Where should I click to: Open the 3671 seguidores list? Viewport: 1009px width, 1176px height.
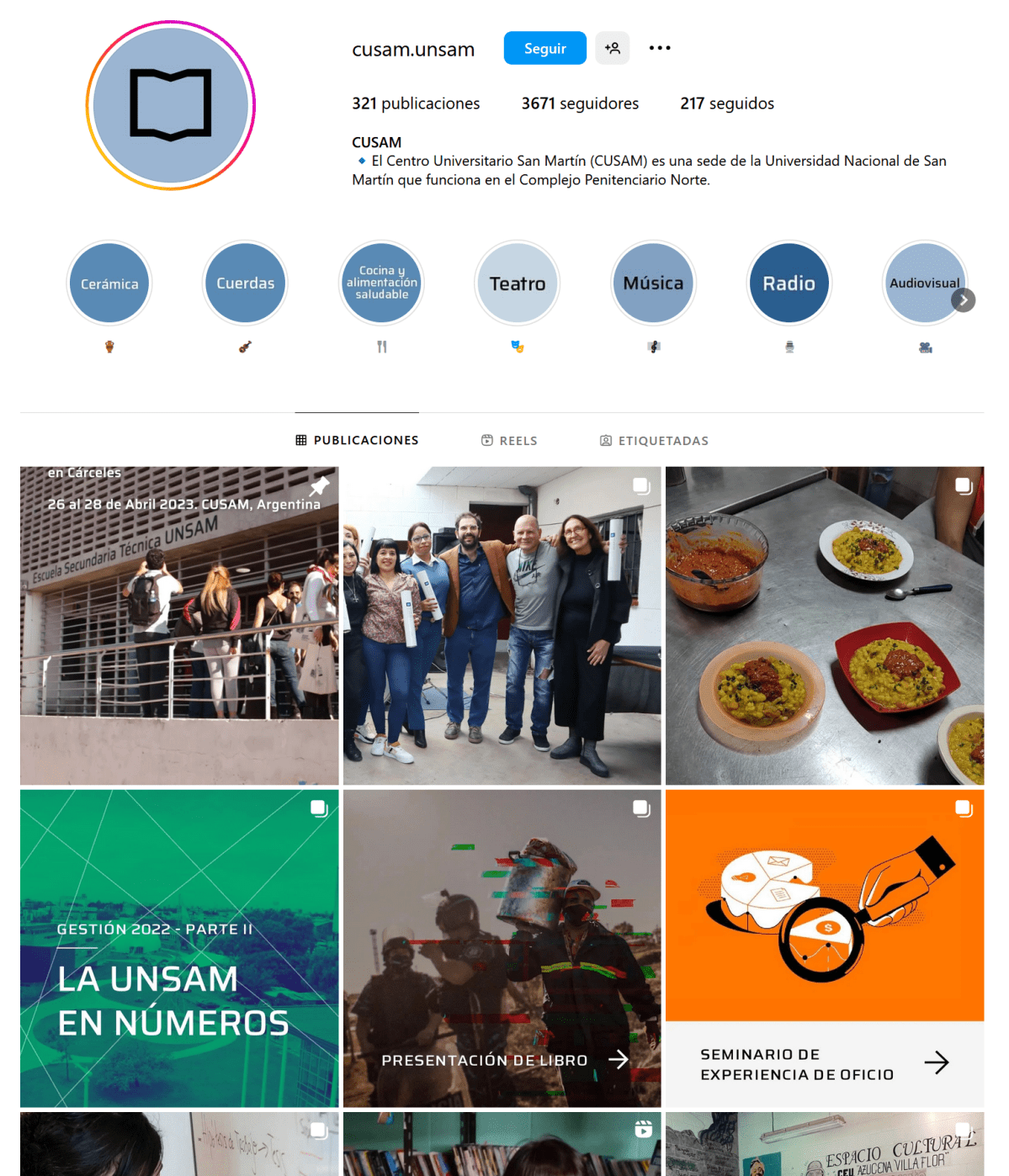coord(579,103)
